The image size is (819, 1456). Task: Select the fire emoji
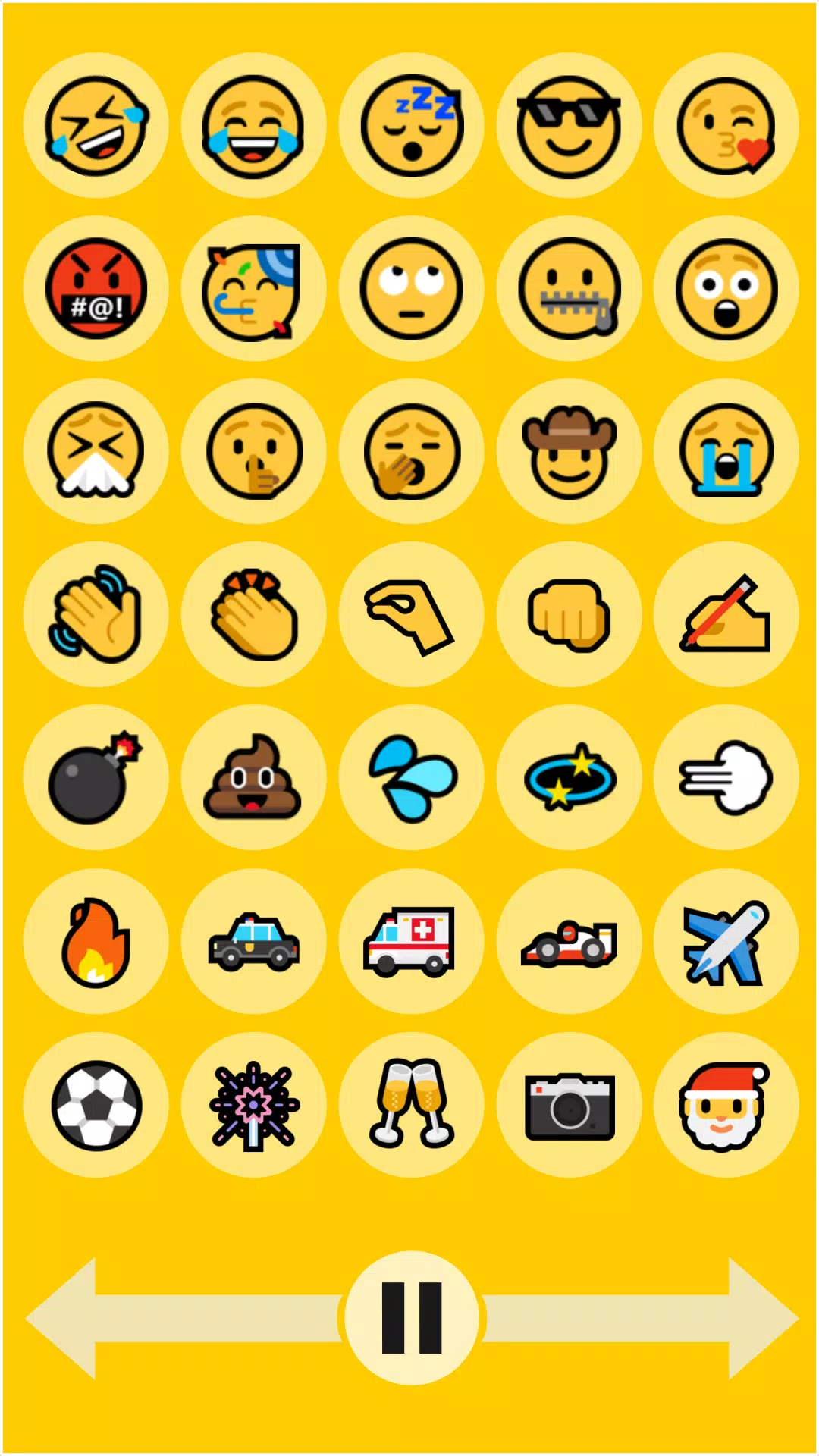[96, 942]
